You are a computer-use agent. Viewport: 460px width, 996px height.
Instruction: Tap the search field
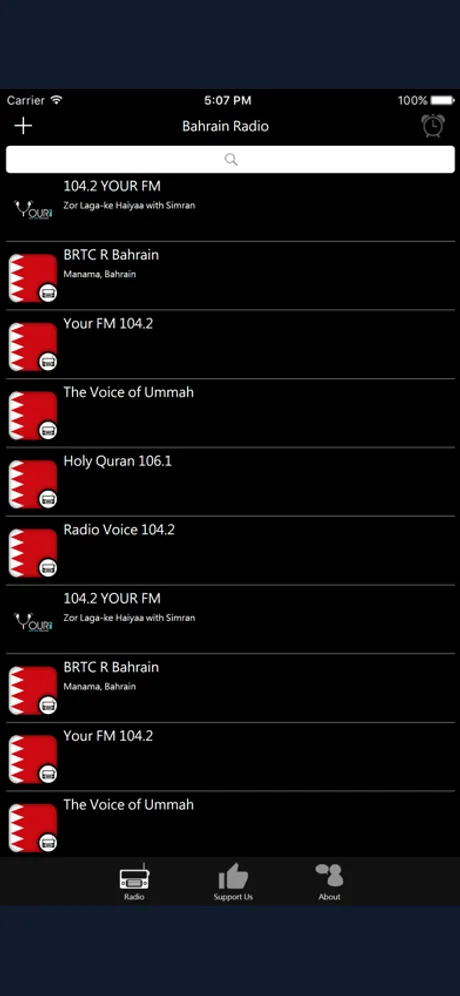pos(230,159)
